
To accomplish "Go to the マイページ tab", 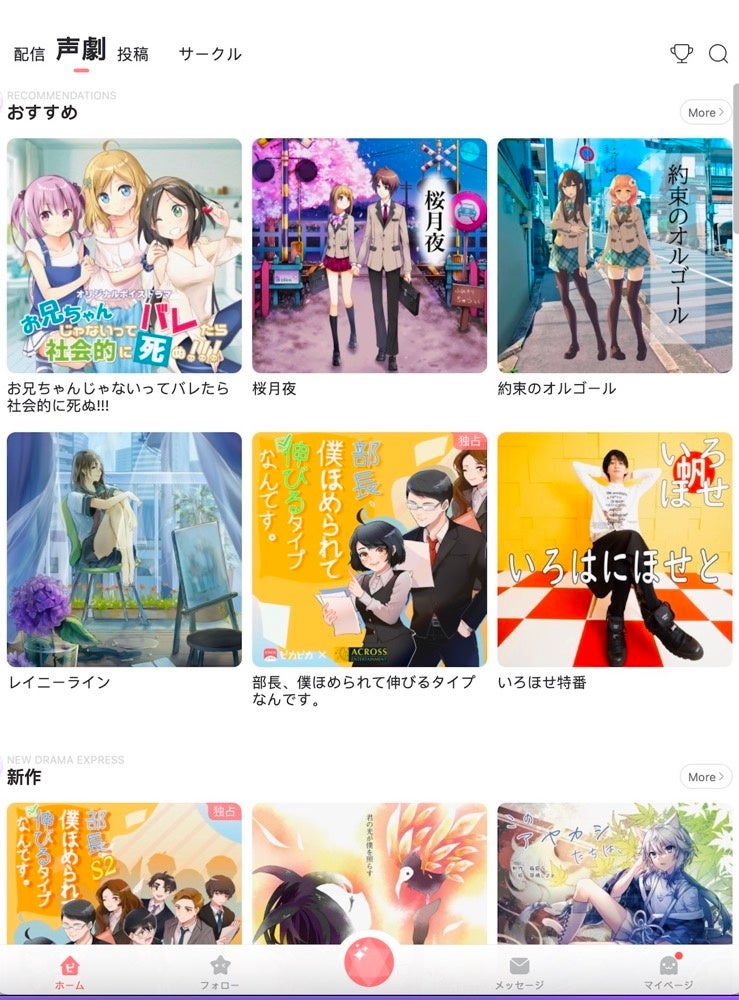I will click(x=669, y=971).
